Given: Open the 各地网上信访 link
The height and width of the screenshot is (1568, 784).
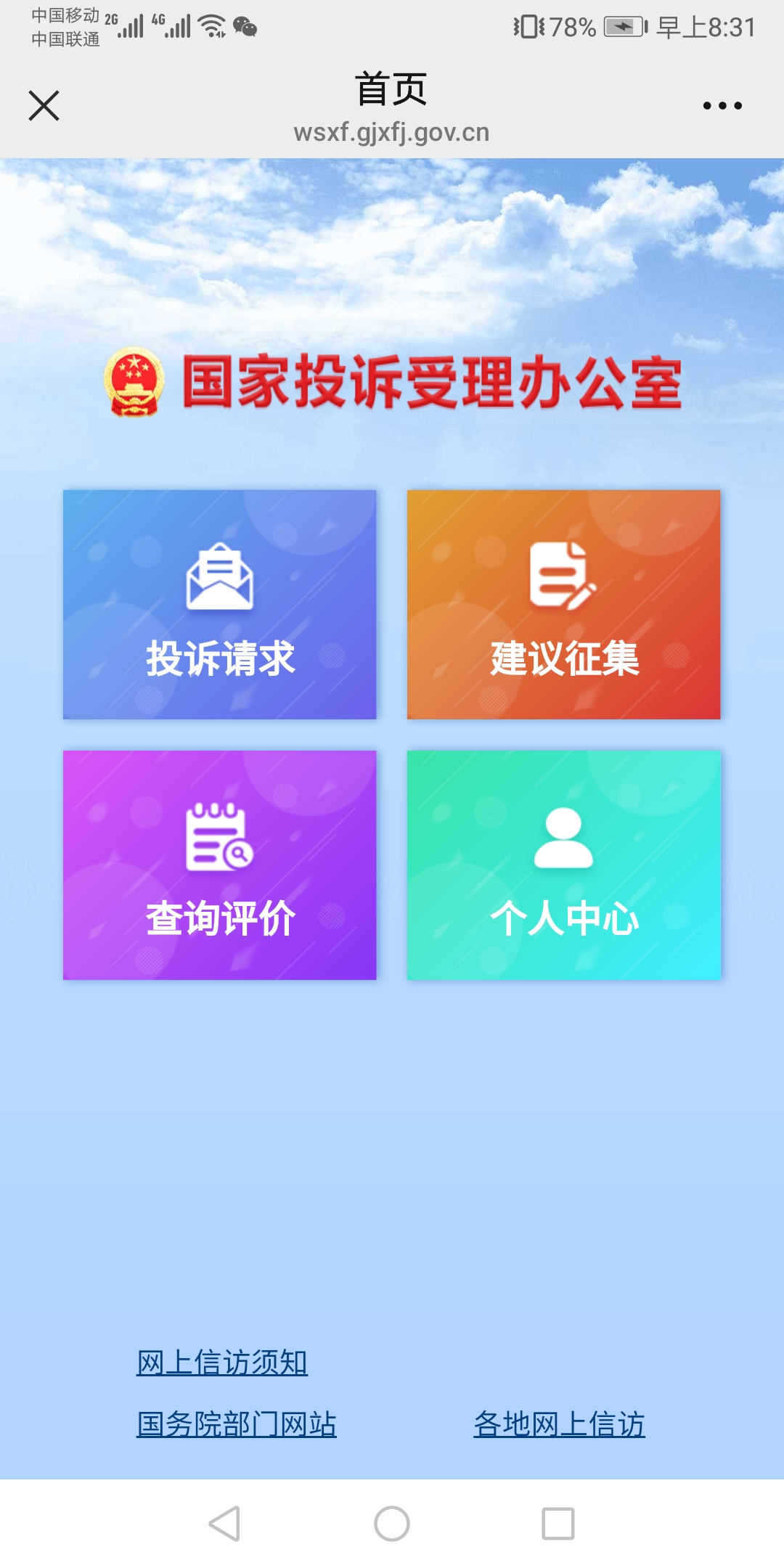Looking at the screenshot, I should 559,1421.
